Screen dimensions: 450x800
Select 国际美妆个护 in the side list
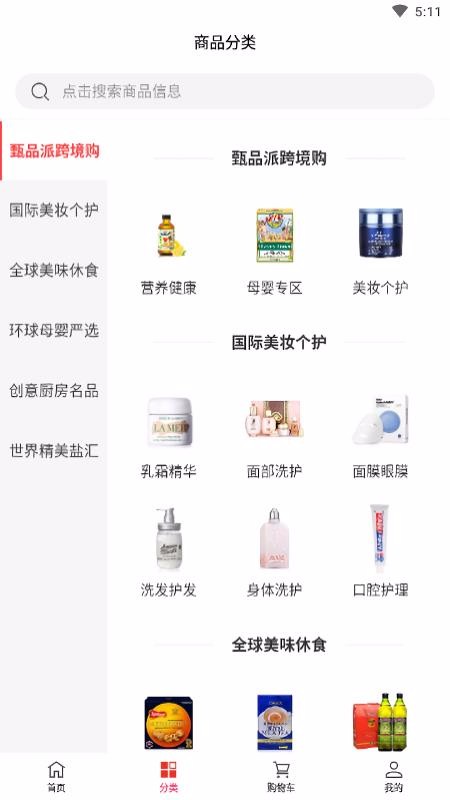tap(54, 210)
